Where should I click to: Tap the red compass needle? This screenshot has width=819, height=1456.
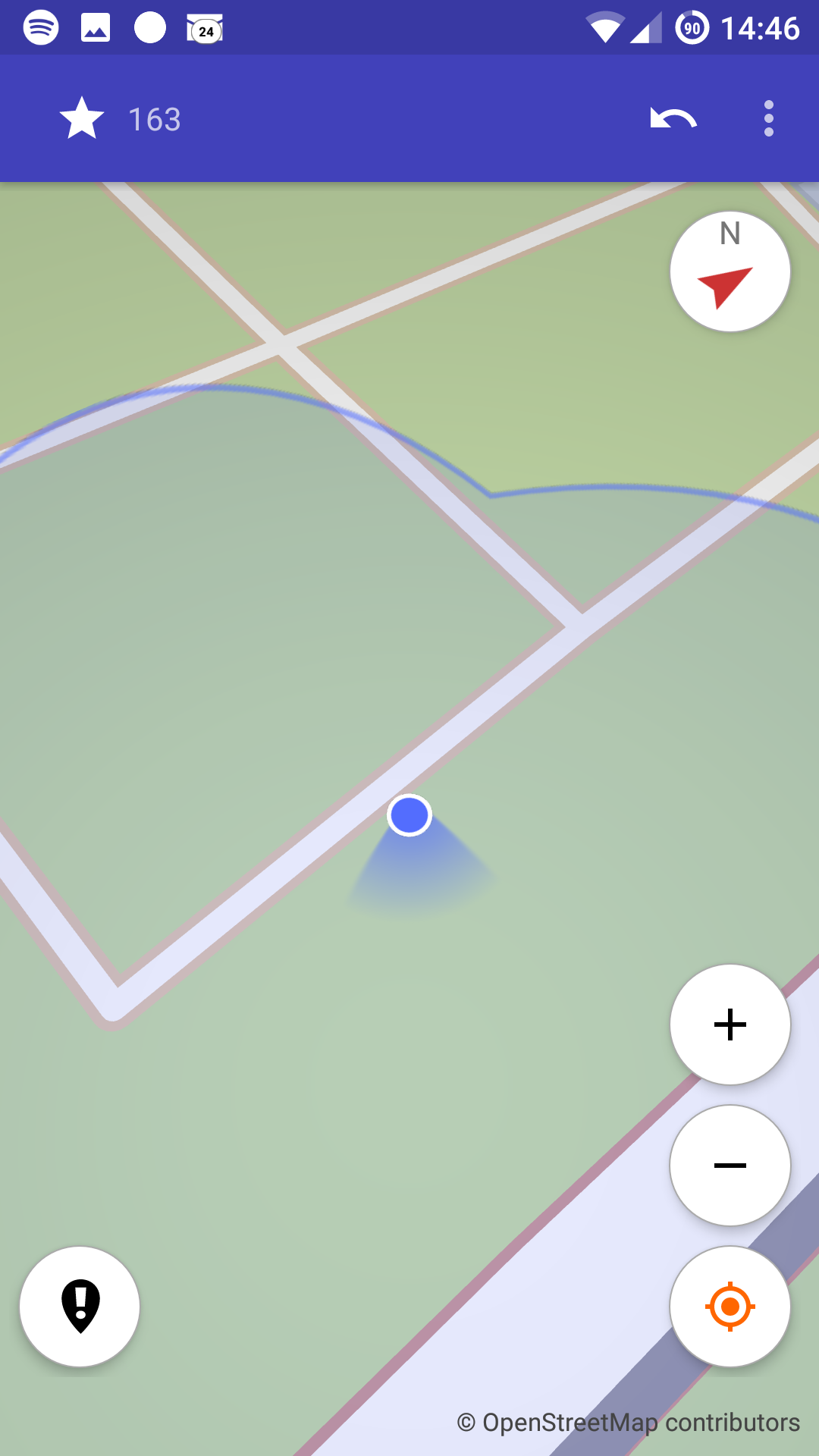[730, 284]
